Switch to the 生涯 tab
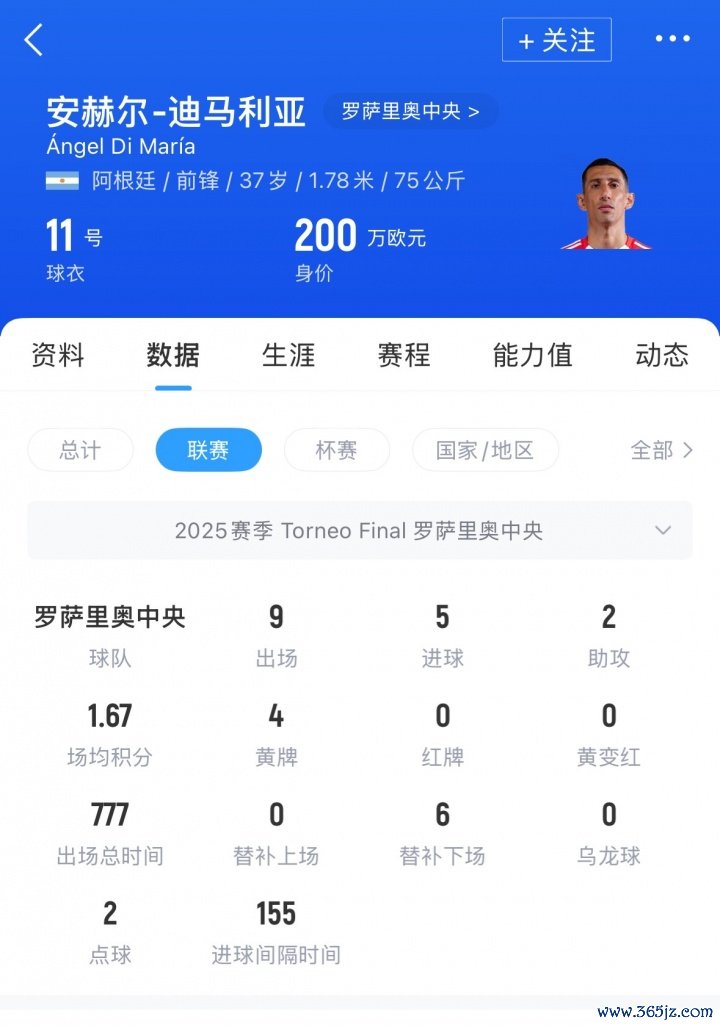Screen dimensions: 720x1027 (288, 355)
